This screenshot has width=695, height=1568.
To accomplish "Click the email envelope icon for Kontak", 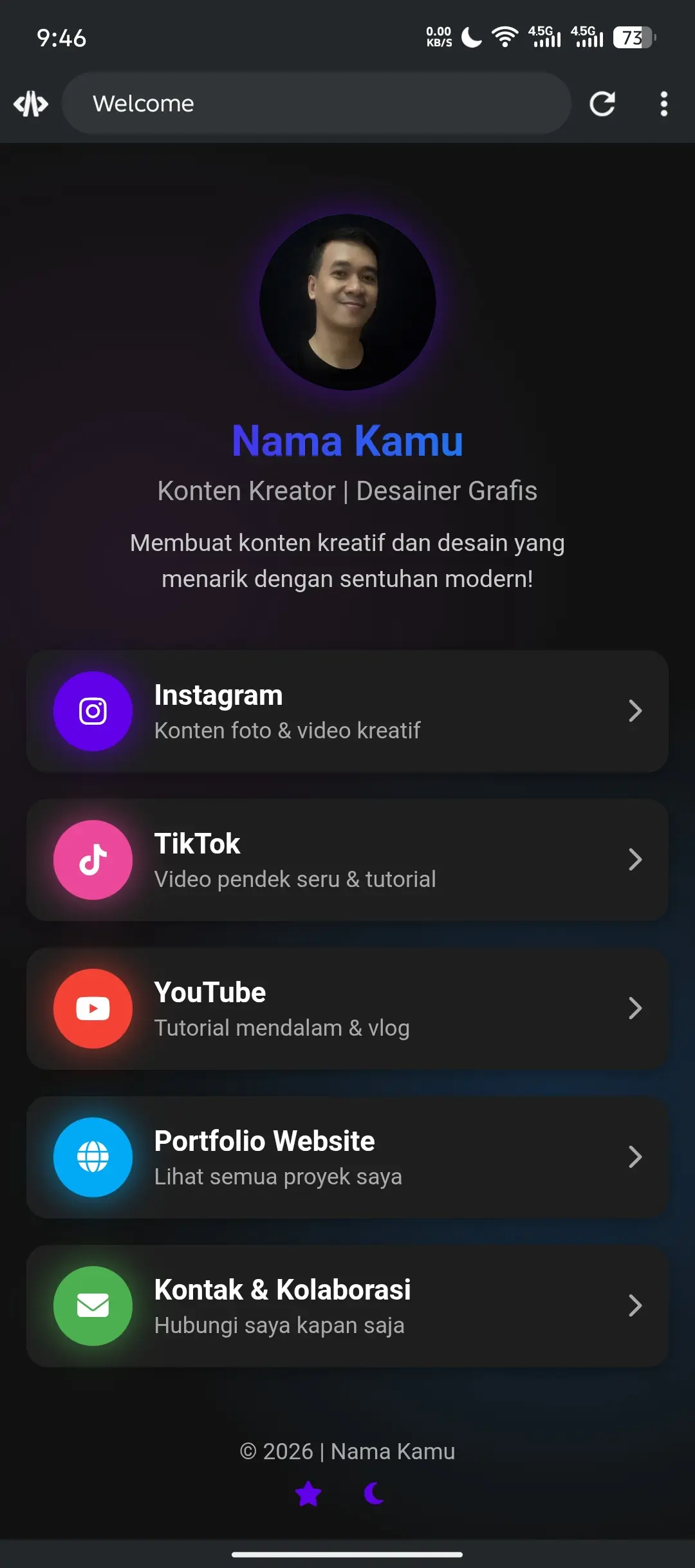I will click(93, 1305).
